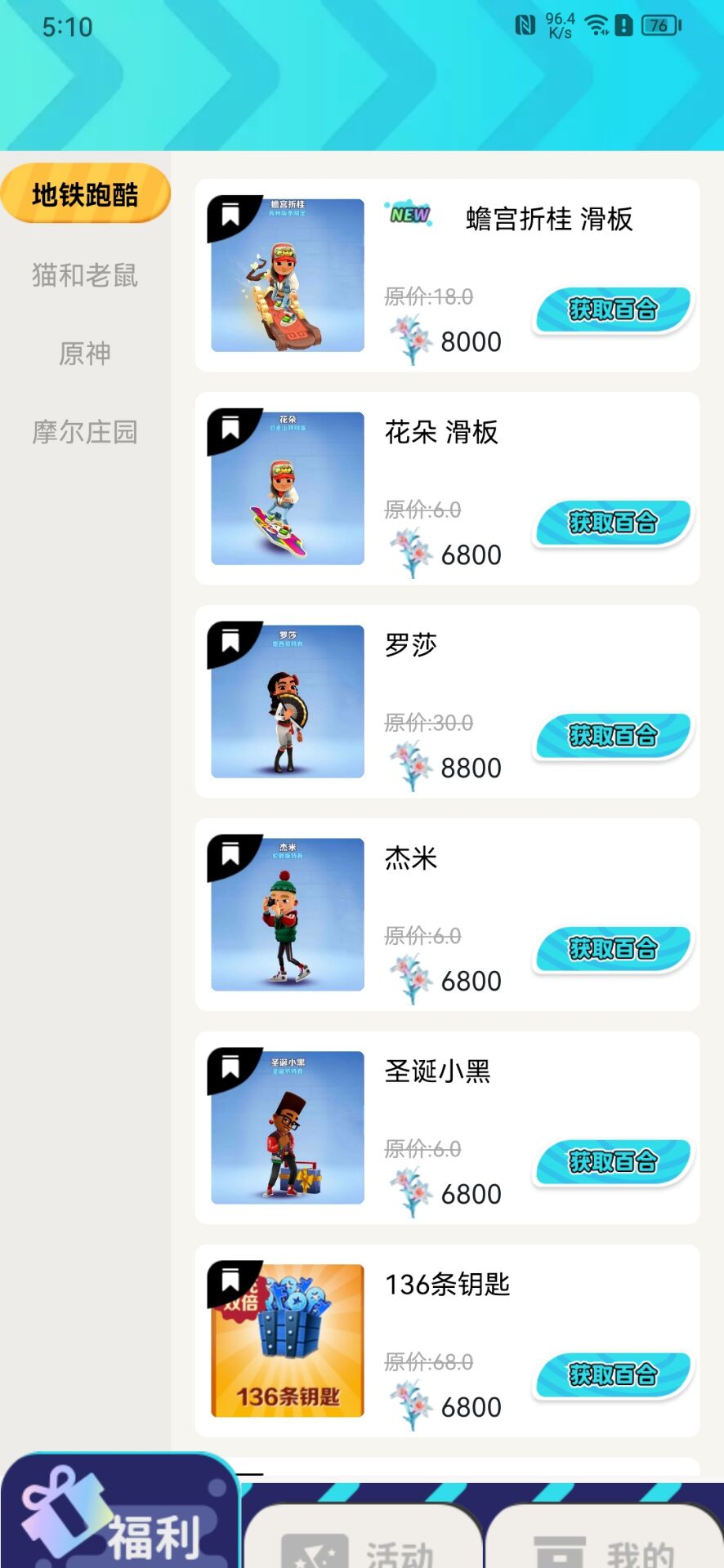Open the 原神 category
724x1568 pixels.
[85, 354]
